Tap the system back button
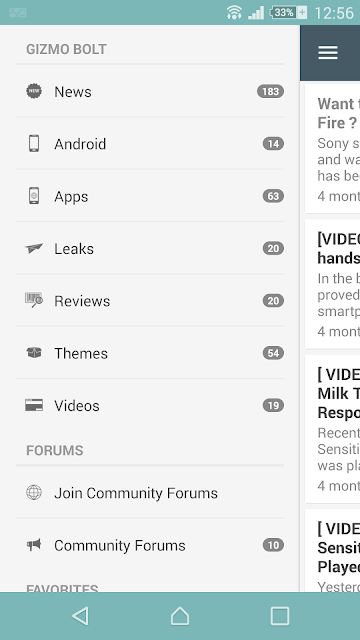 [80, 616]
